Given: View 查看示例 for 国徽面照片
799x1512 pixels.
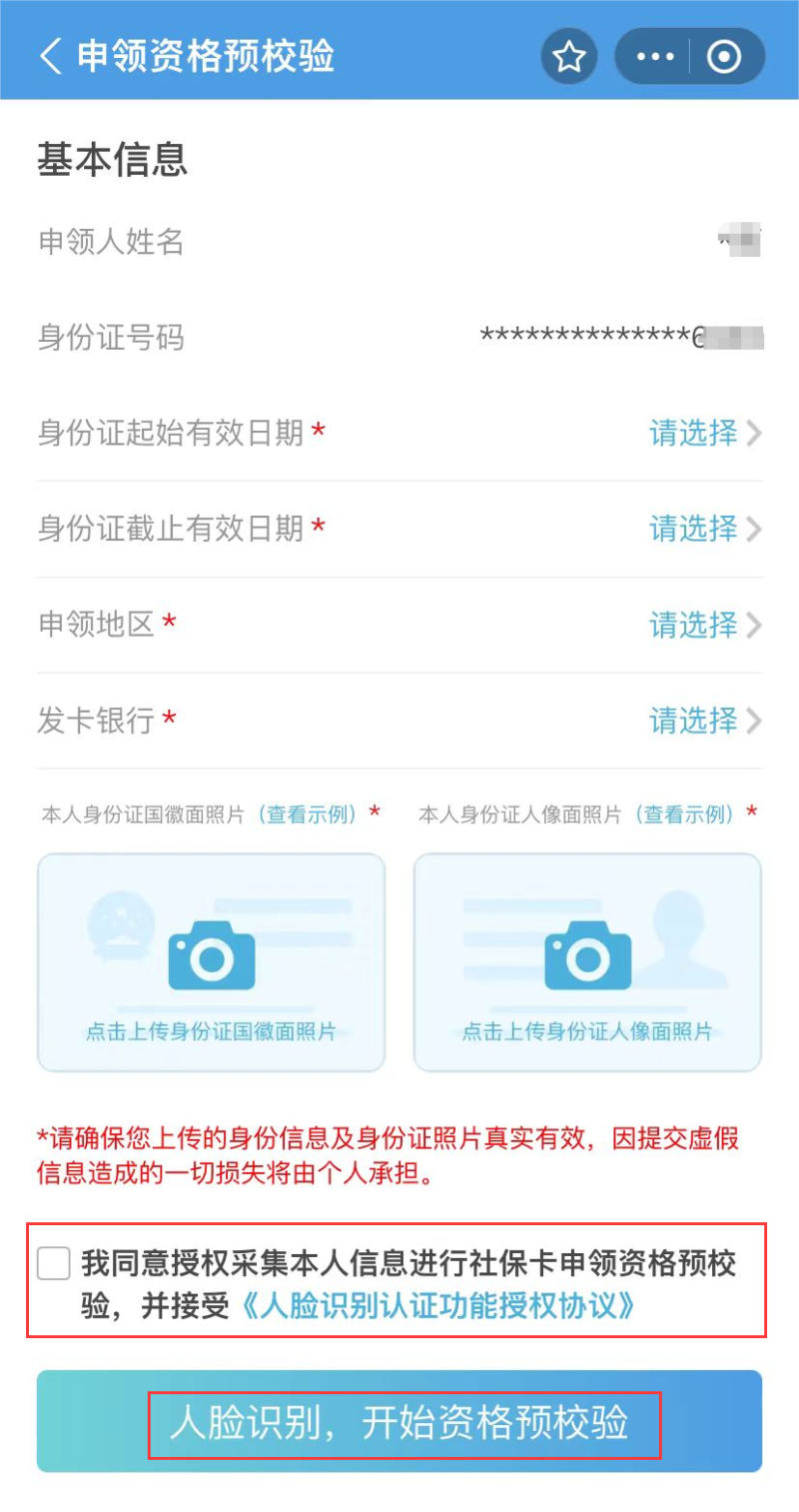Looking at the screenshot, I should [x=309, y=814].
